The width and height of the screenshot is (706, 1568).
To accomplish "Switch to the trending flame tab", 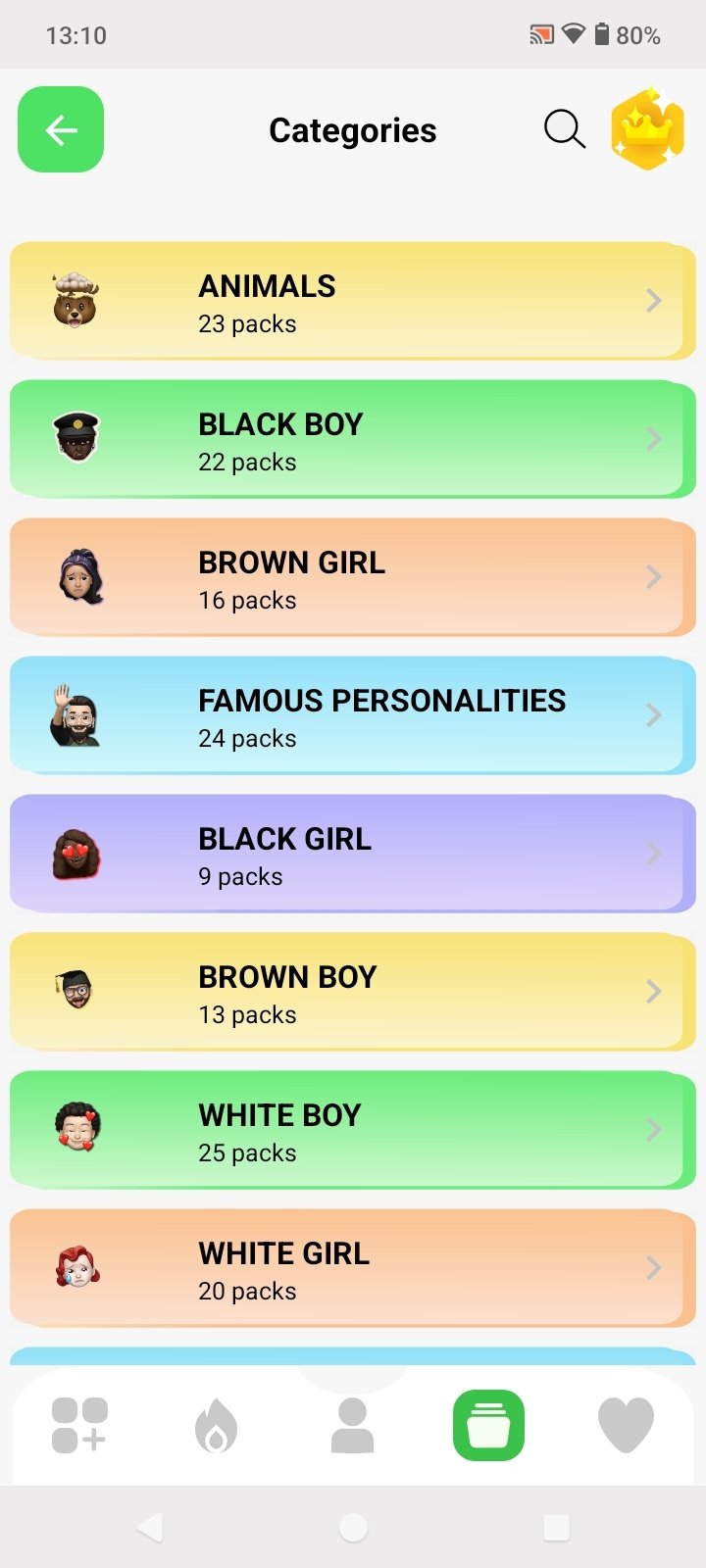I will coord(216,1425).
